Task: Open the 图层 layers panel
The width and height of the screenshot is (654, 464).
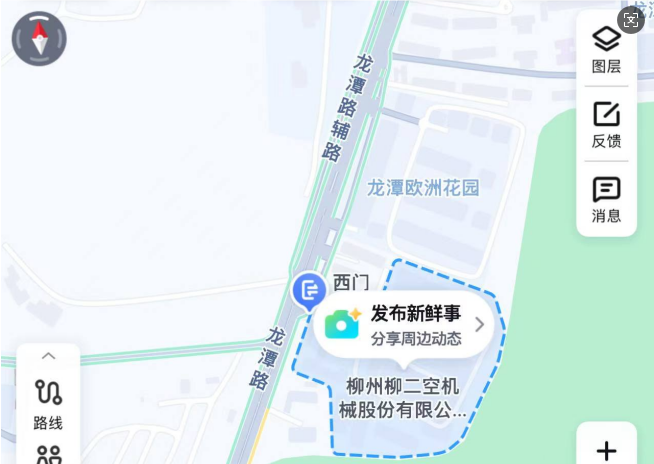Action: 606,49
